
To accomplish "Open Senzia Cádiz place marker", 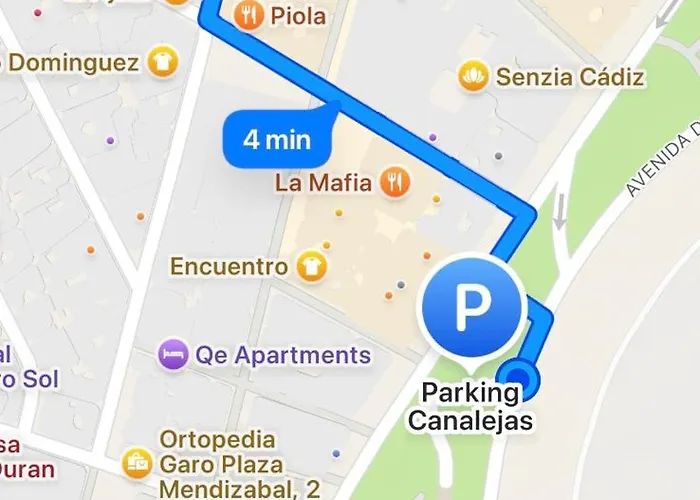I will (472, 75).
